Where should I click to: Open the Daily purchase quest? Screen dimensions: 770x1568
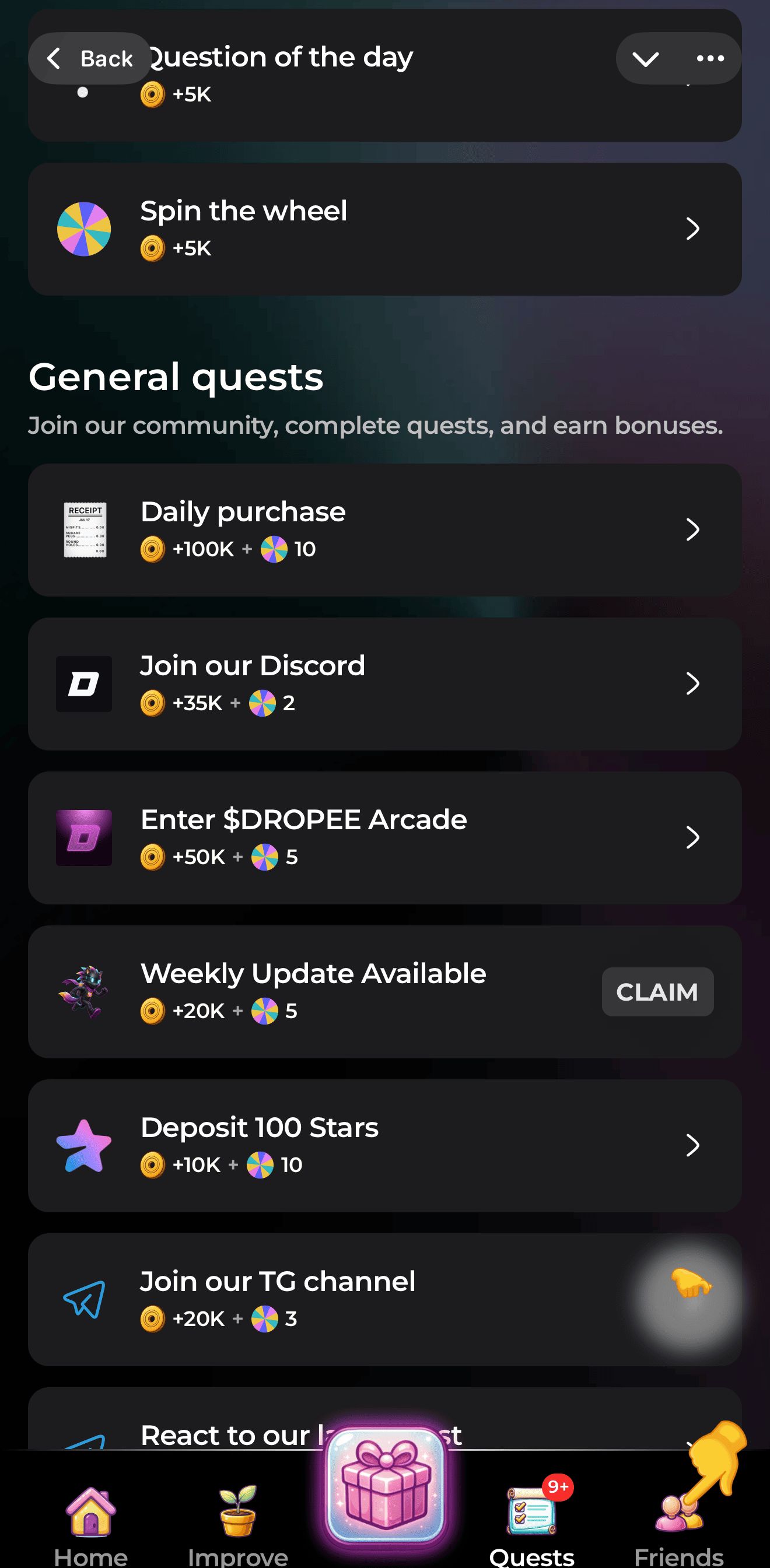tap(384, 529)
